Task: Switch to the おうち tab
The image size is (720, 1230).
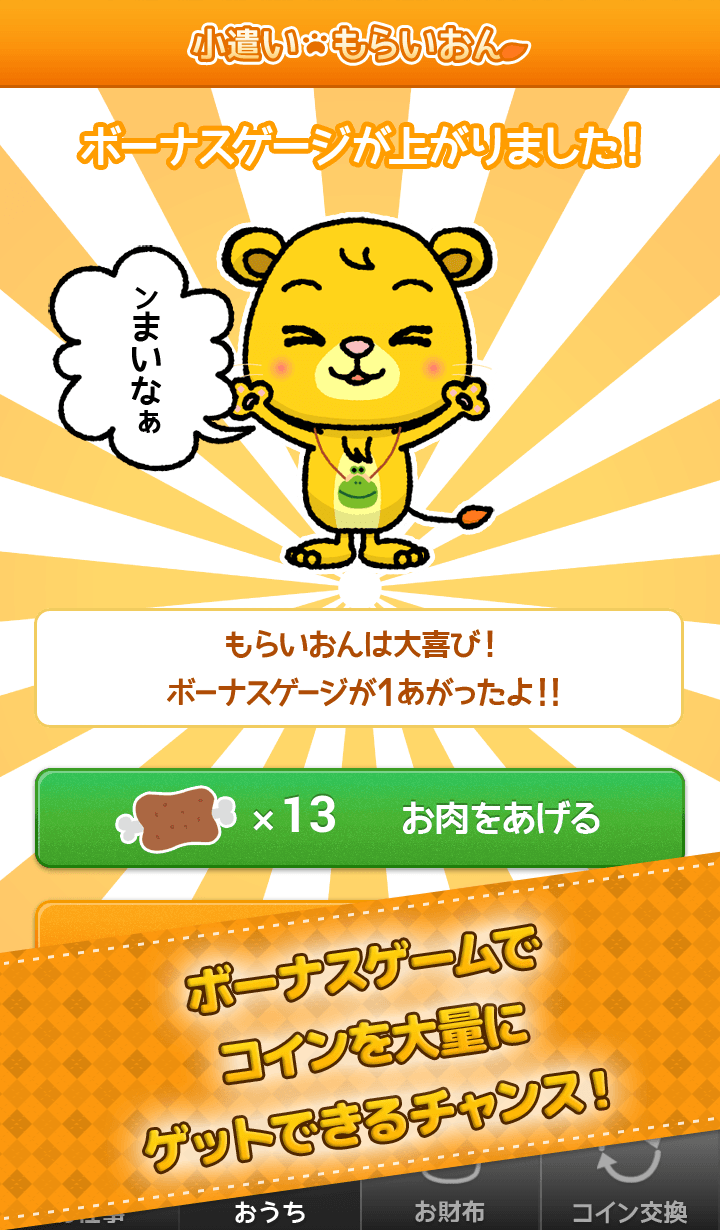Action: [270, 1209]
